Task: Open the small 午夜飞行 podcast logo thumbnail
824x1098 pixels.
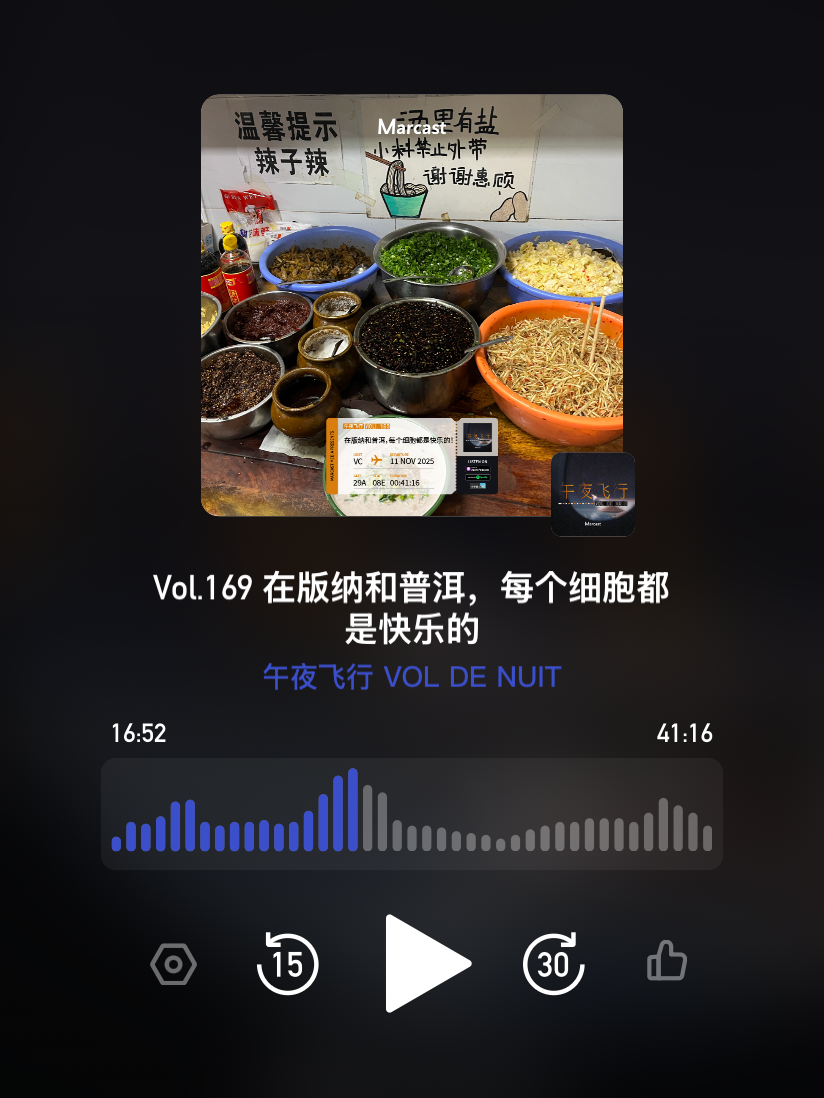Action: (593, 494)
